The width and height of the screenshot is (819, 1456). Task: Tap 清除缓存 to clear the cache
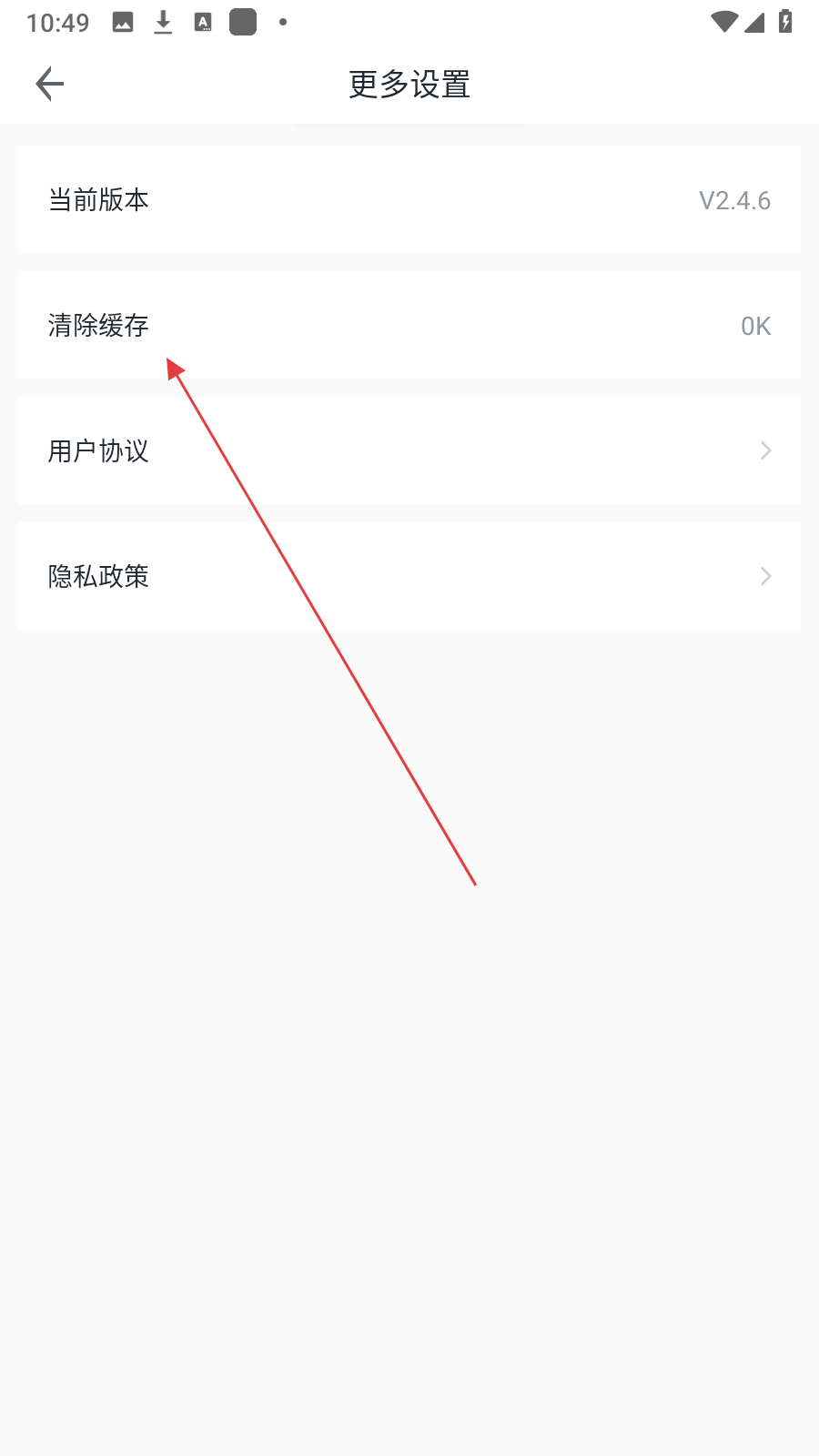pyautogui.click(x=409, y=325)
